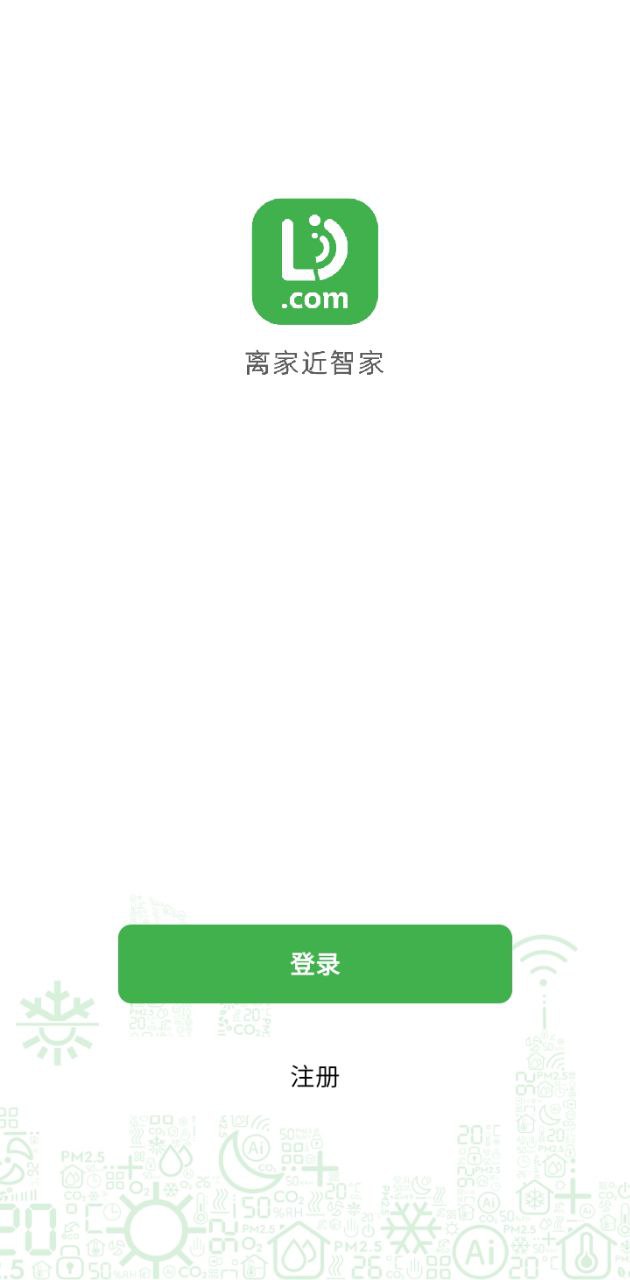Image resolution: width=630 pixels, height=1280 pixels.
Task: Tap the green 登录 login button
Action: tap(315, 964)
